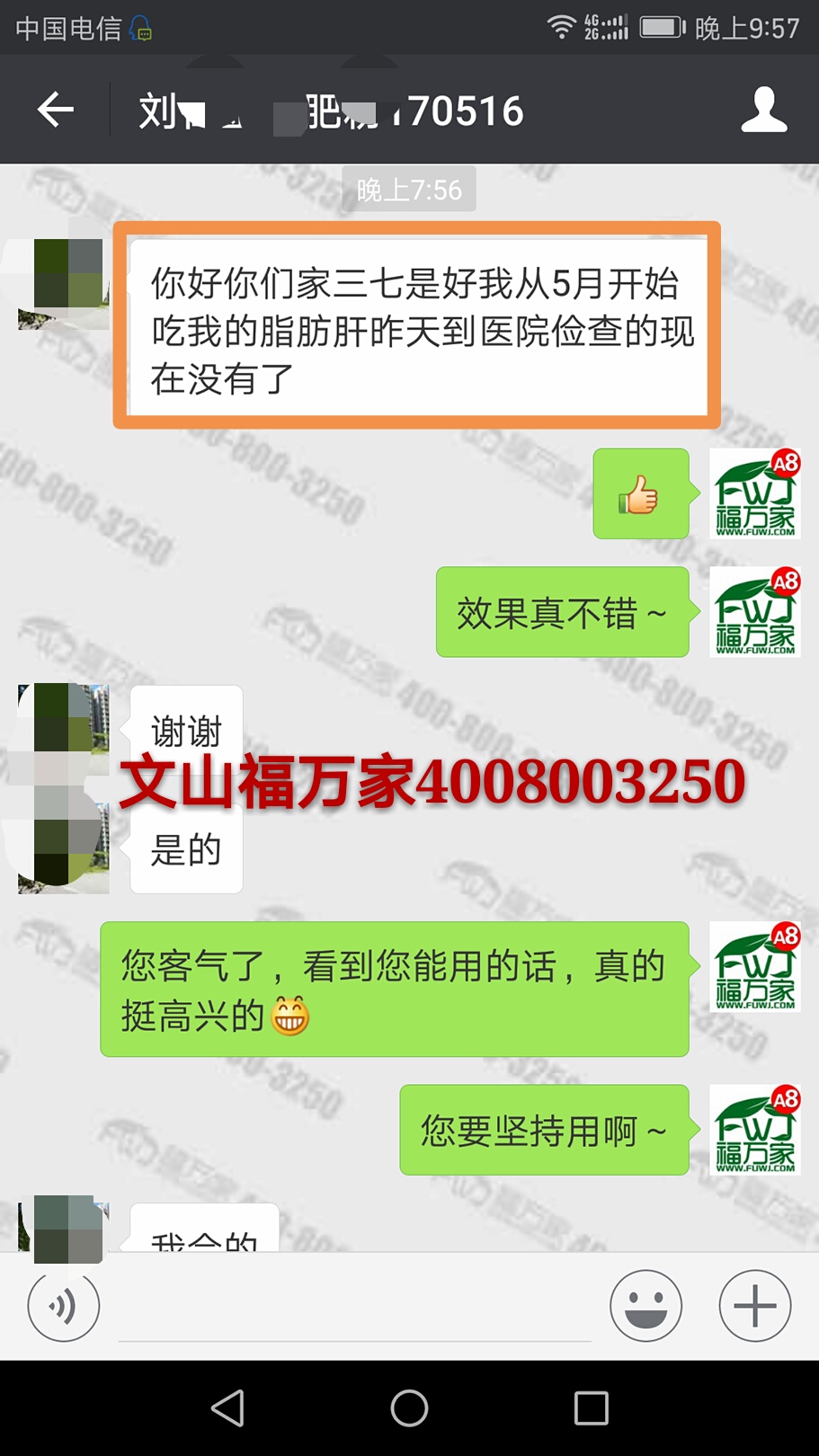The image size is (819, 1456).
Task: Open recent apps from the navigation bar
Action: (x=591, y=1408)
